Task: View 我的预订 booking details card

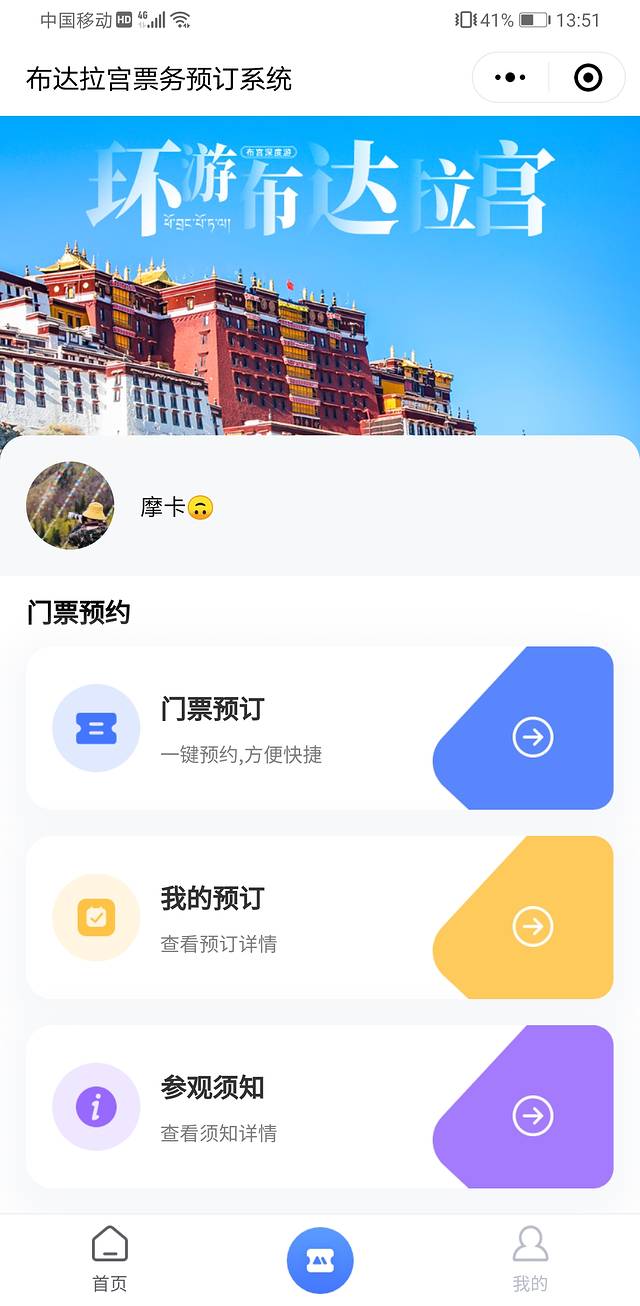Action: pos(319,917)
